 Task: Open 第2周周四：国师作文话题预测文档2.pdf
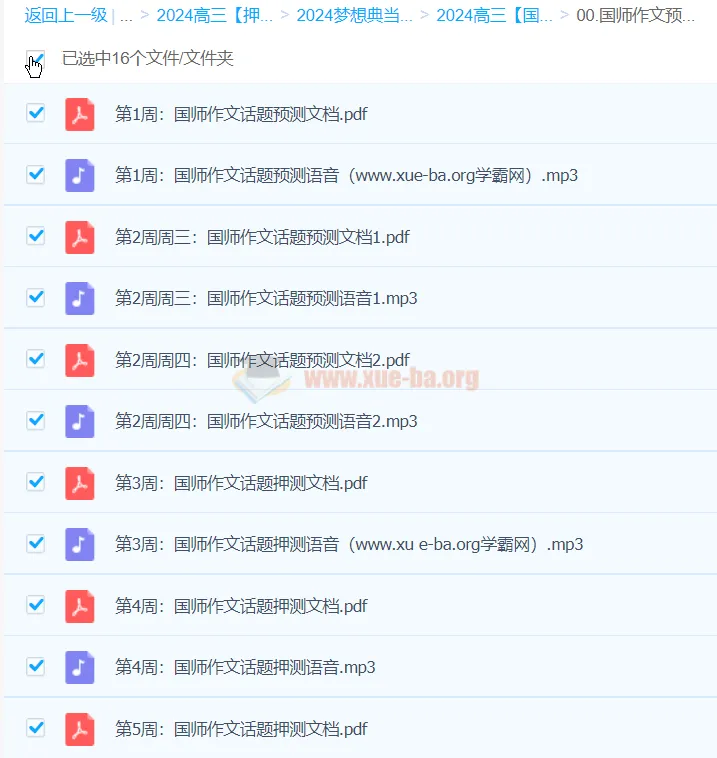coord(262,360)
